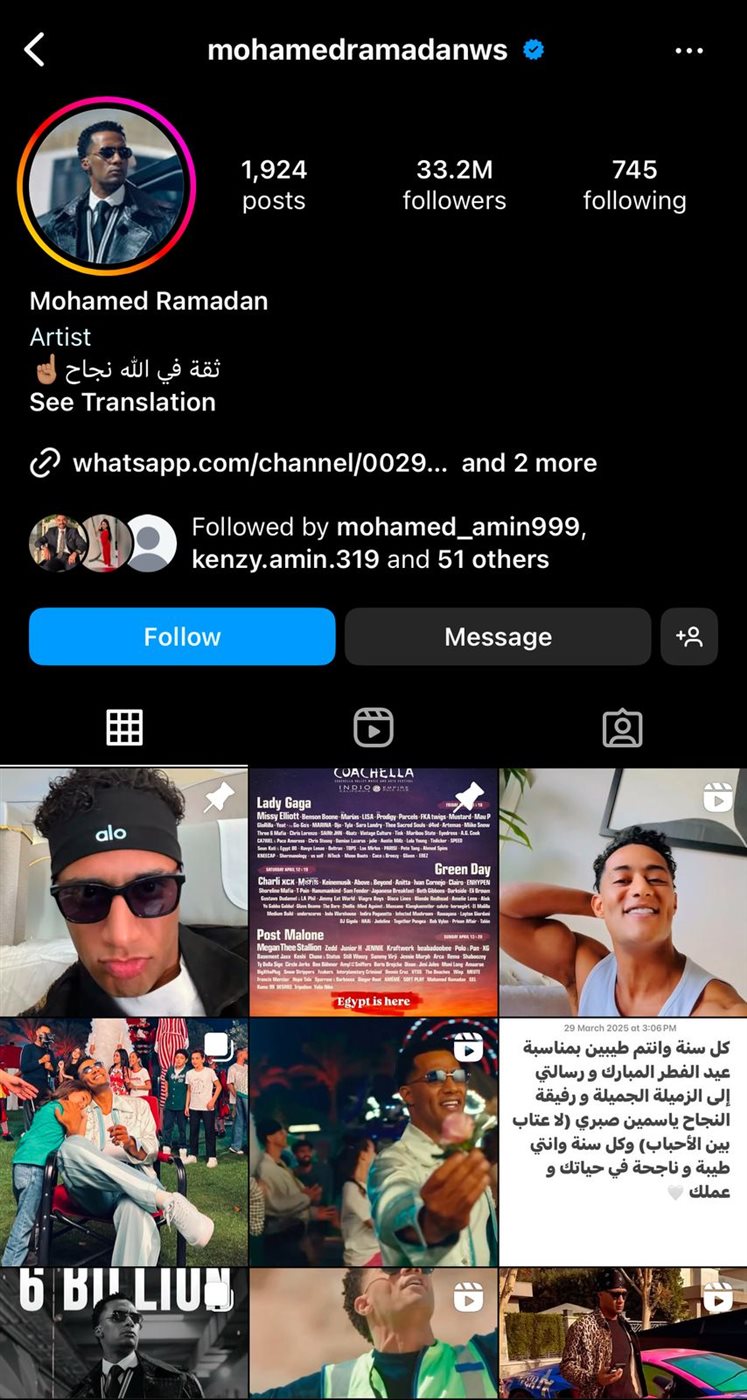The width and height of the screenshot is (747, 1400).
Task: Follow Mohamed Ramadan
Action: (x=182, y=637)
